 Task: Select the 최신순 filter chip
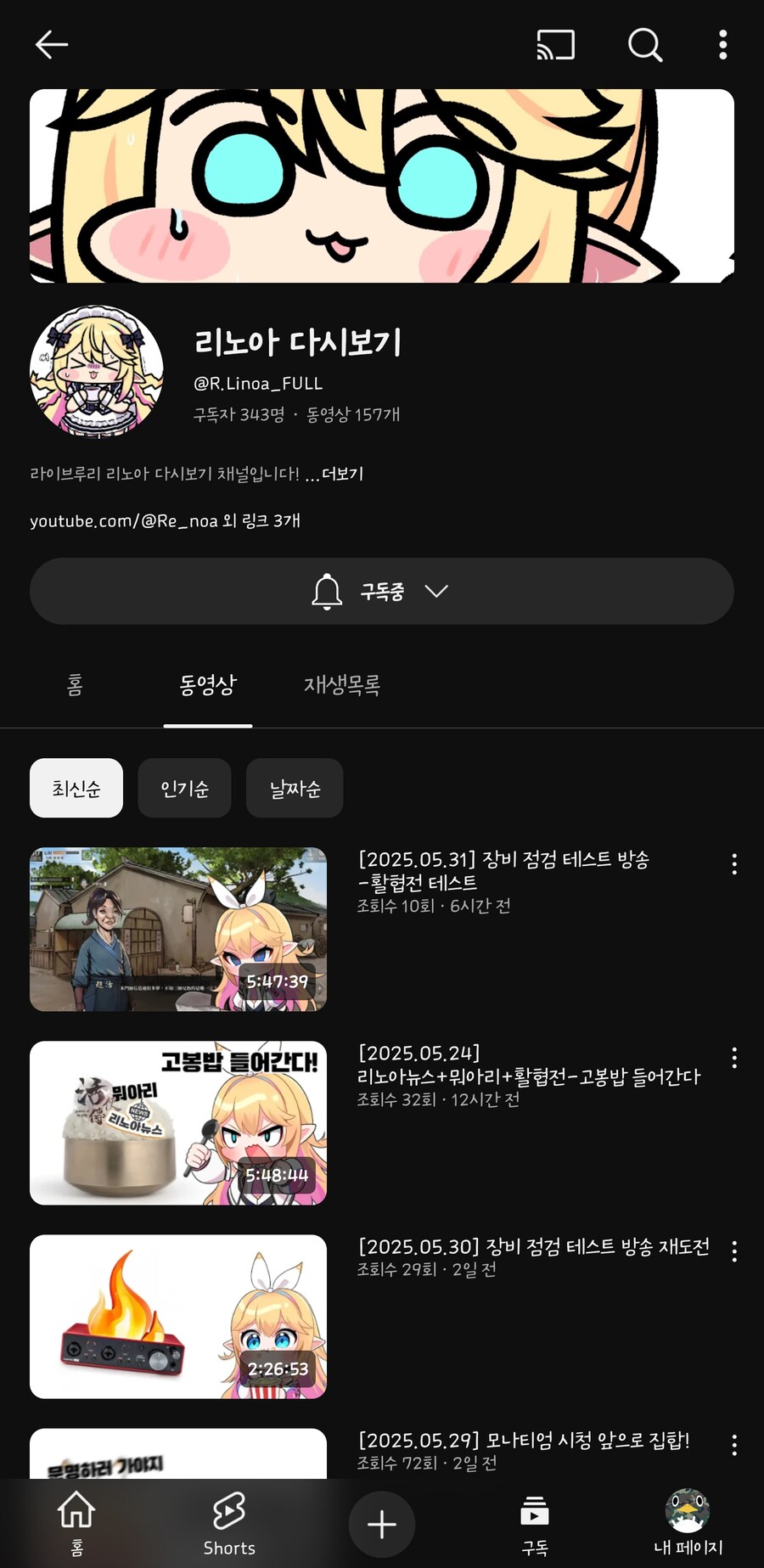[76, 788]
